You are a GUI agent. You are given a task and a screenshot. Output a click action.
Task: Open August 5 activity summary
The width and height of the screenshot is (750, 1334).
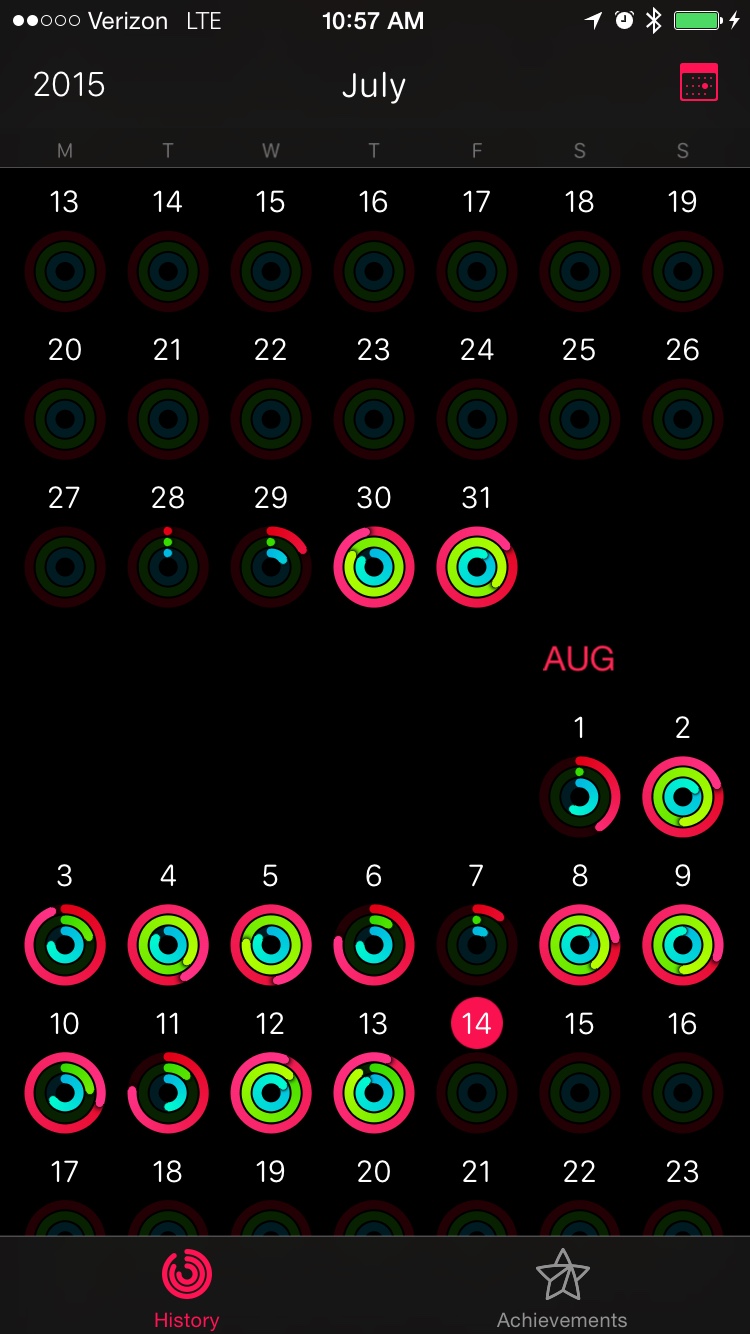[271, 945]
